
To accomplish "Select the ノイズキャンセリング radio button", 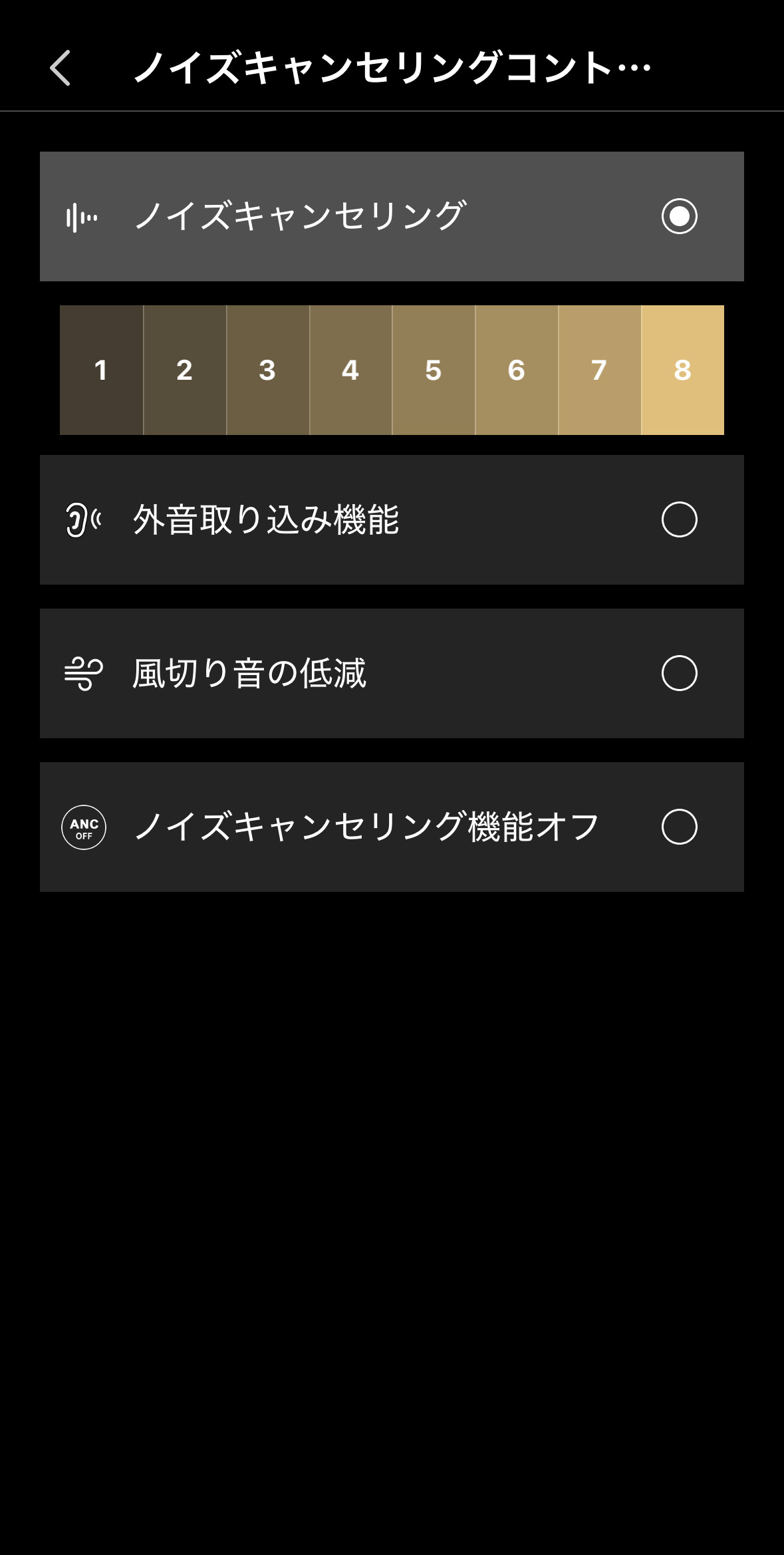I will click(679, 217).
